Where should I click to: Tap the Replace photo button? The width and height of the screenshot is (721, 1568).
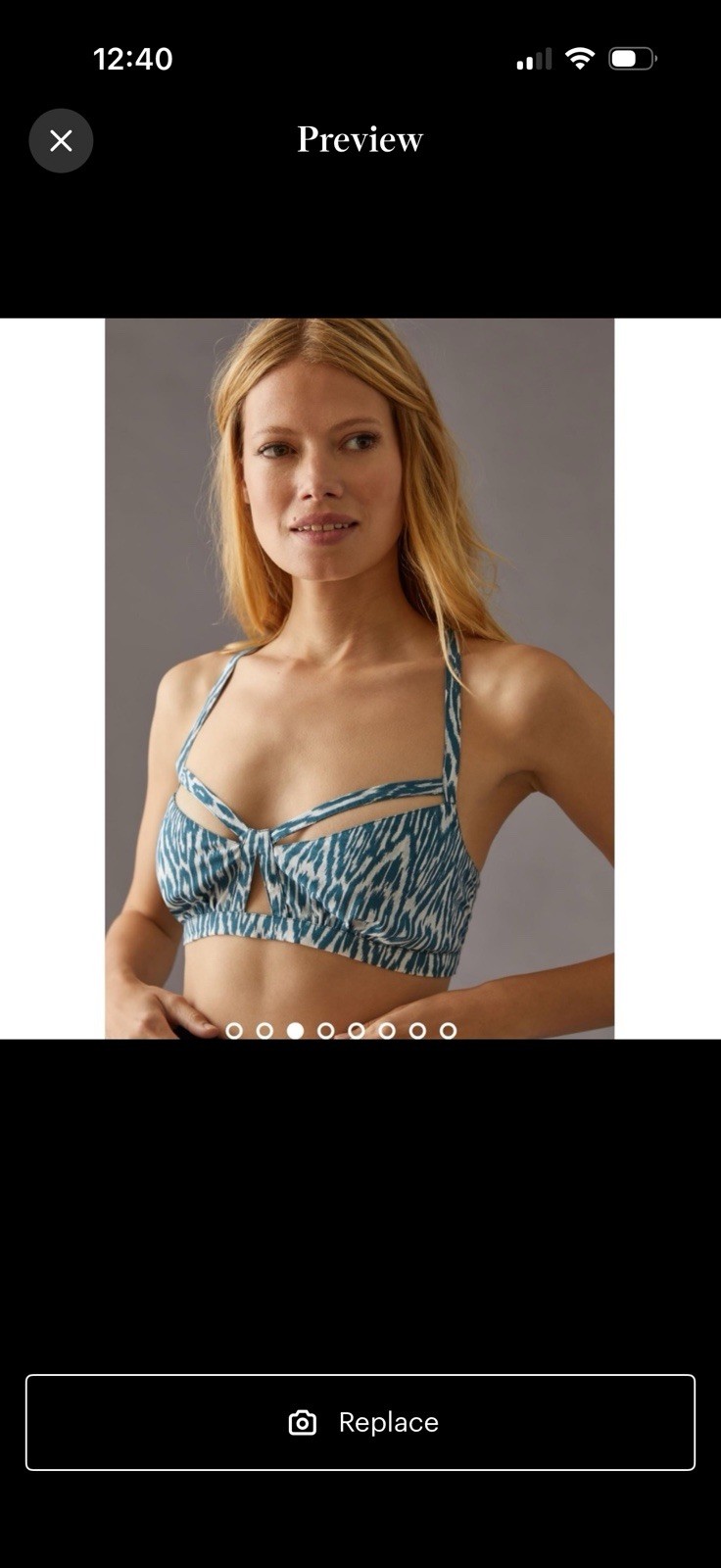tap(360, 1422)
